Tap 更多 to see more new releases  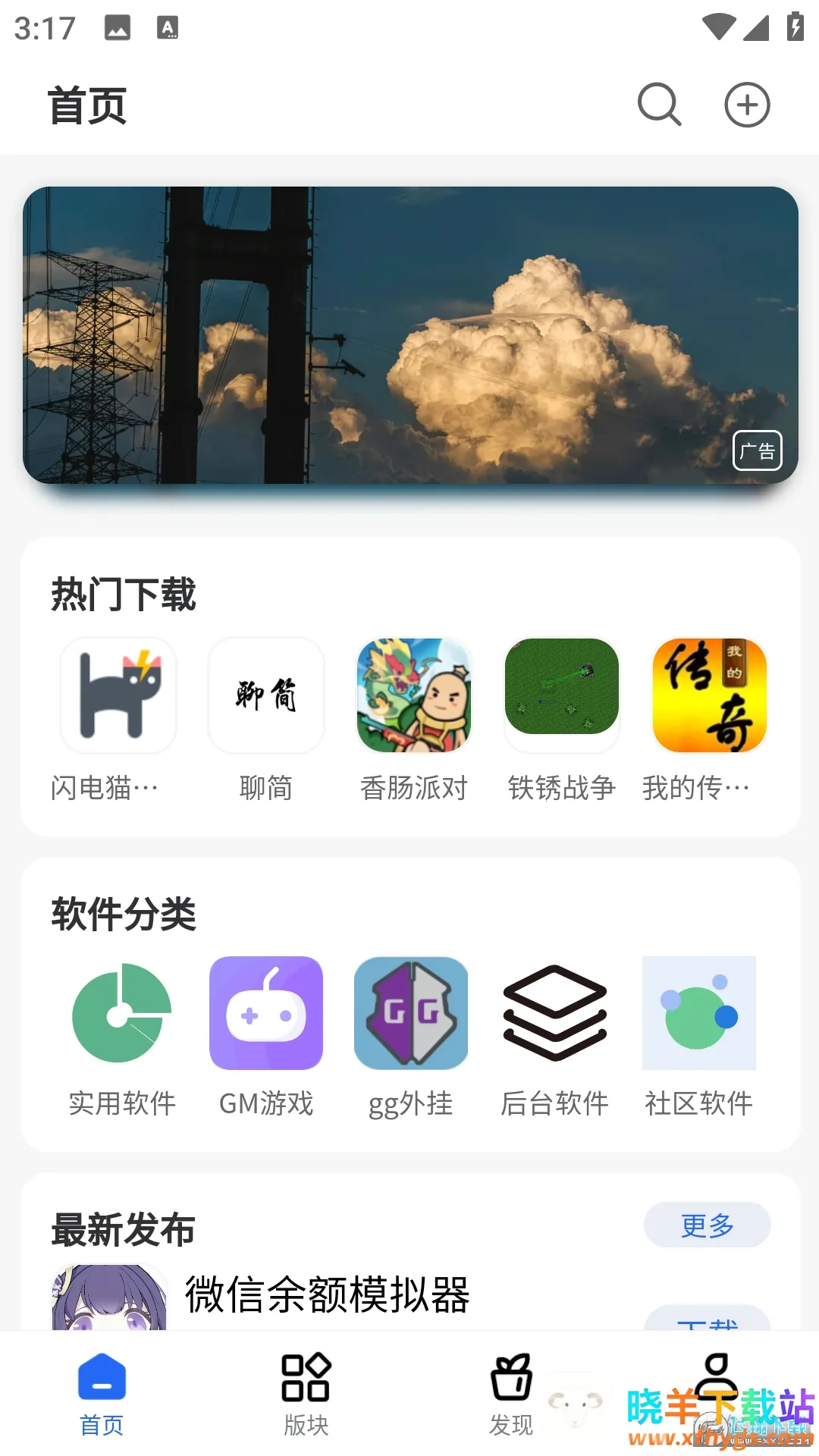click(x=707, y=1225)
